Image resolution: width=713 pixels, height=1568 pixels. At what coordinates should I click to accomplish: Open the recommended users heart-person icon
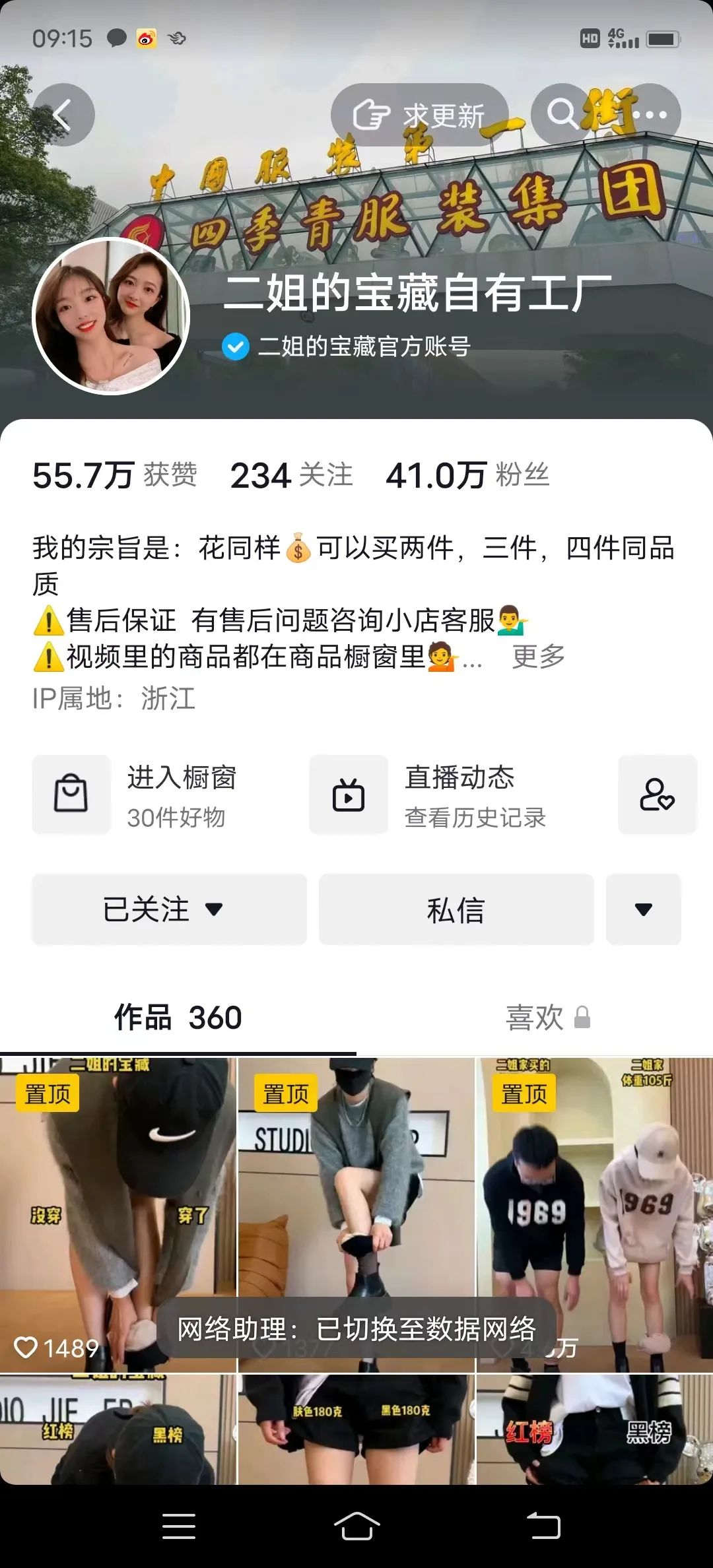pos(657,794)
